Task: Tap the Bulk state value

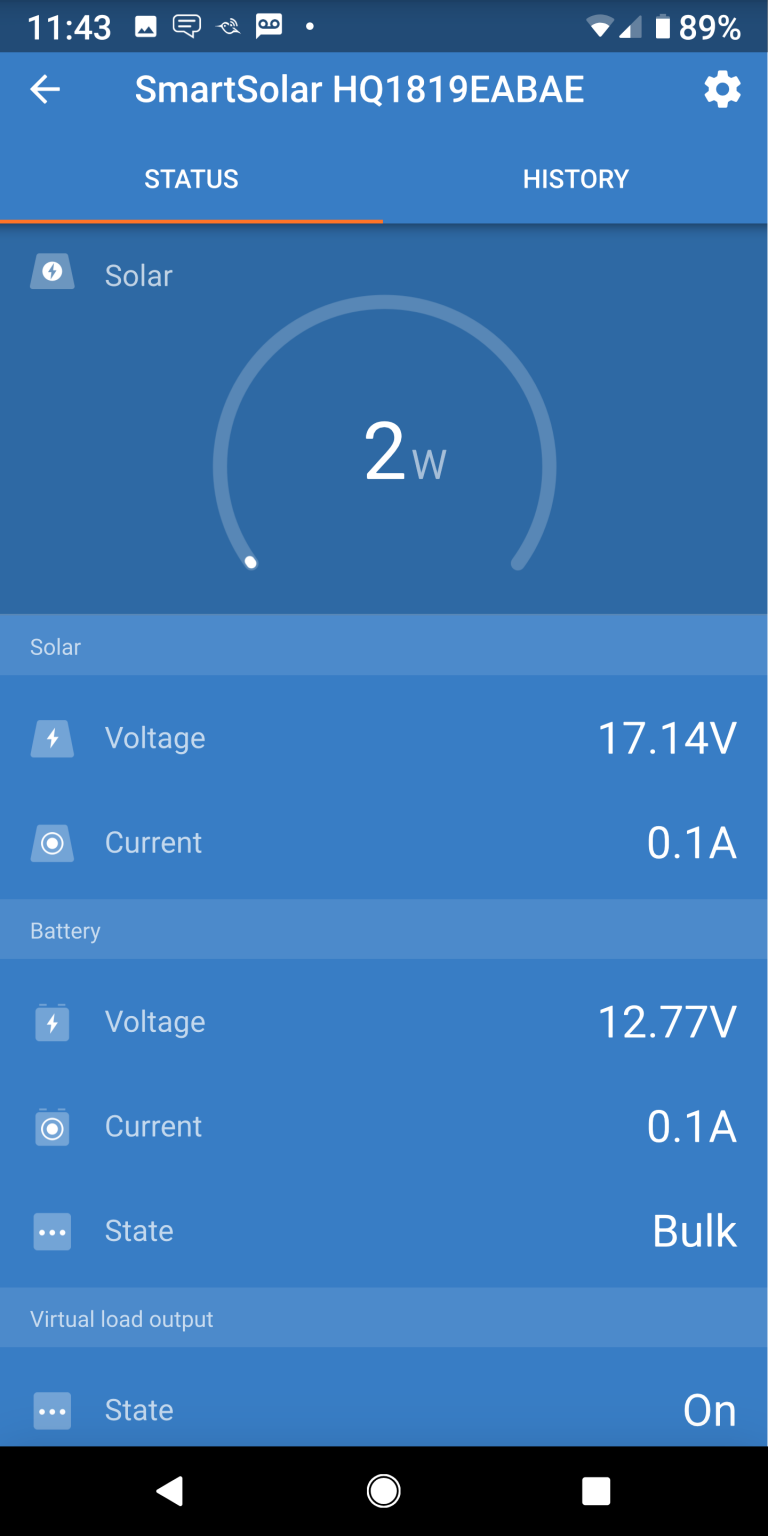Action: [694, 1231]
